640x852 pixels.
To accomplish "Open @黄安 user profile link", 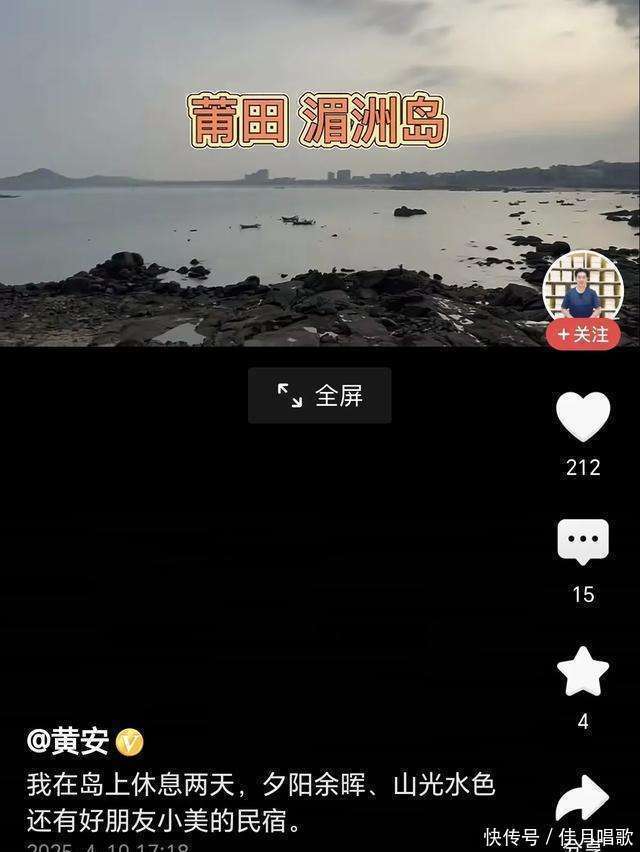I will (68, 741).
